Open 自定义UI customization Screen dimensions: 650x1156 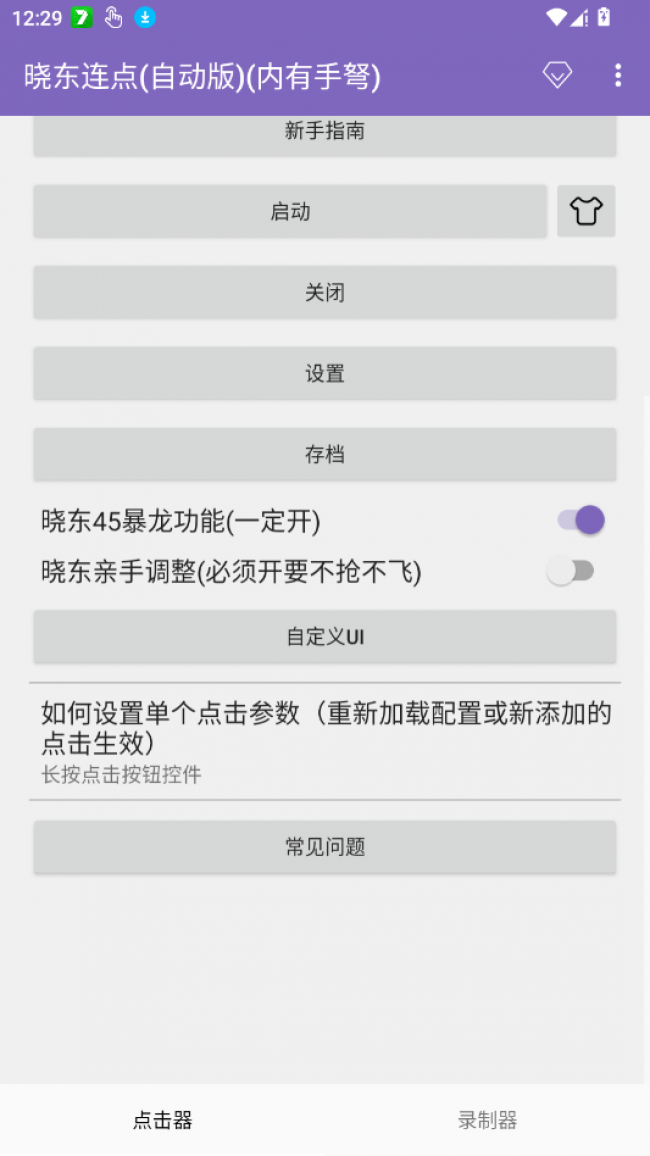(324, 636)
